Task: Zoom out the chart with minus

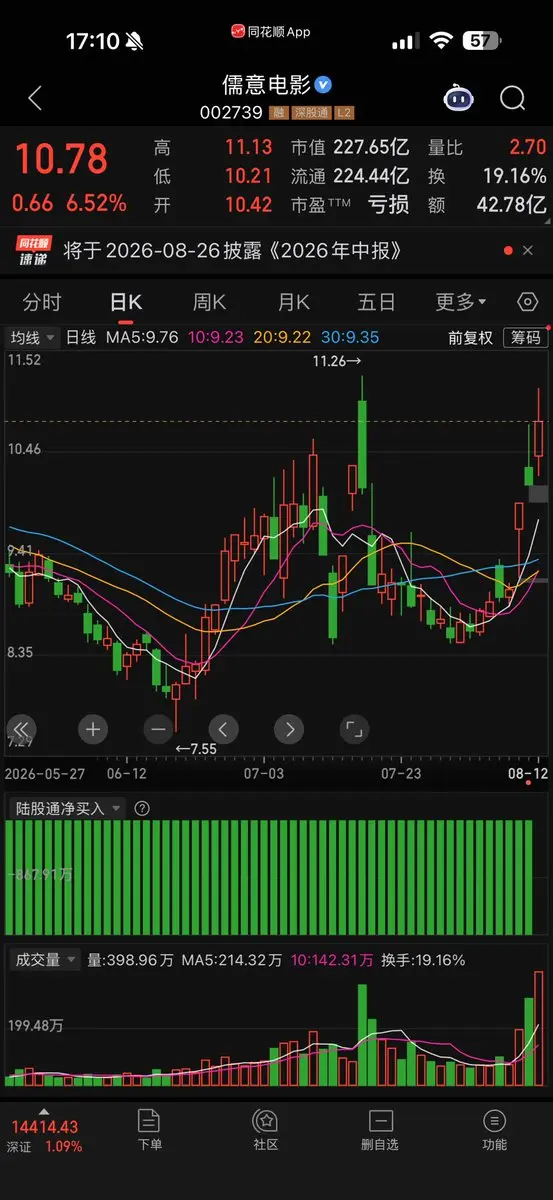Action: (x=158, y=729)
